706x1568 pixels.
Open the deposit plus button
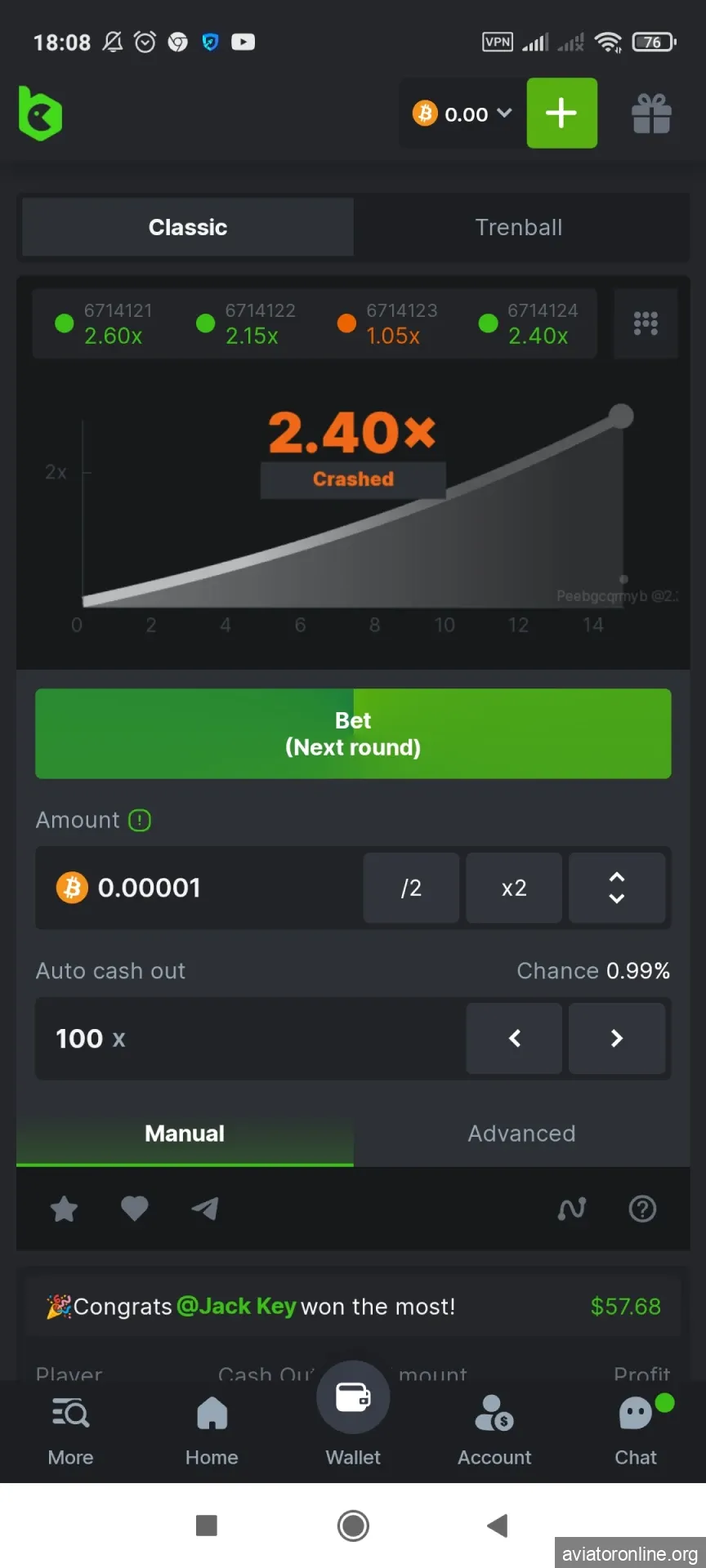pos(561,113)
